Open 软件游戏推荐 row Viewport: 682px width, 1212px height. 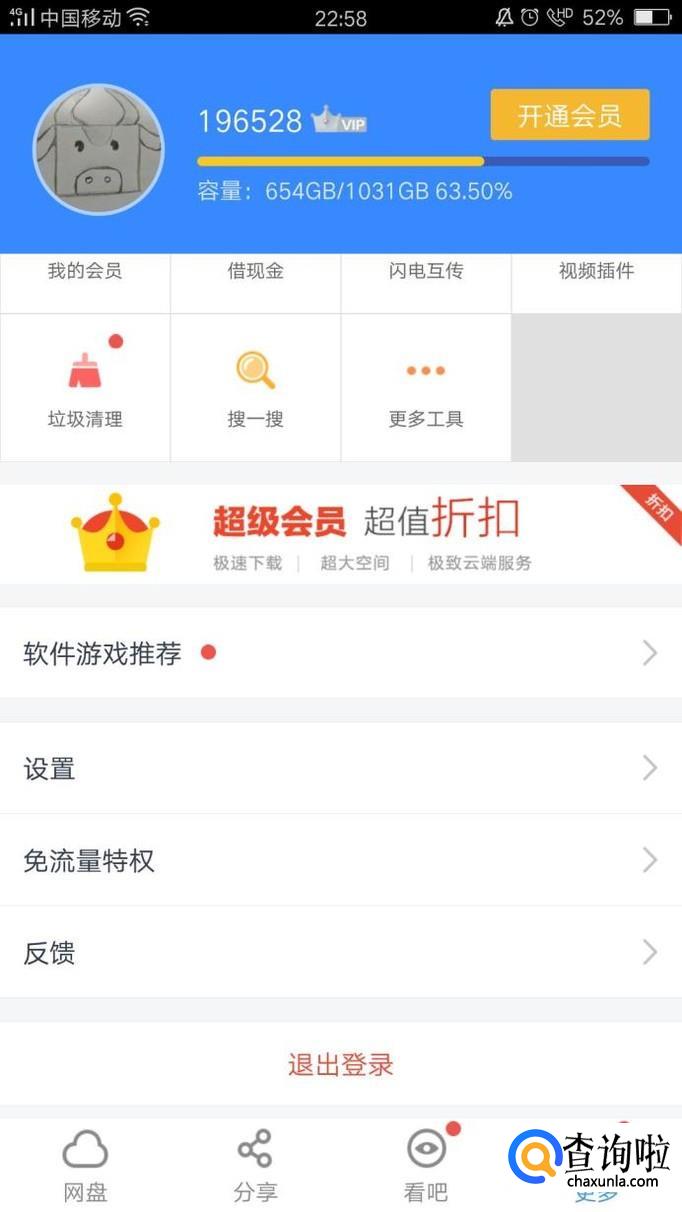pyautogui.click(x=340, y=653)
